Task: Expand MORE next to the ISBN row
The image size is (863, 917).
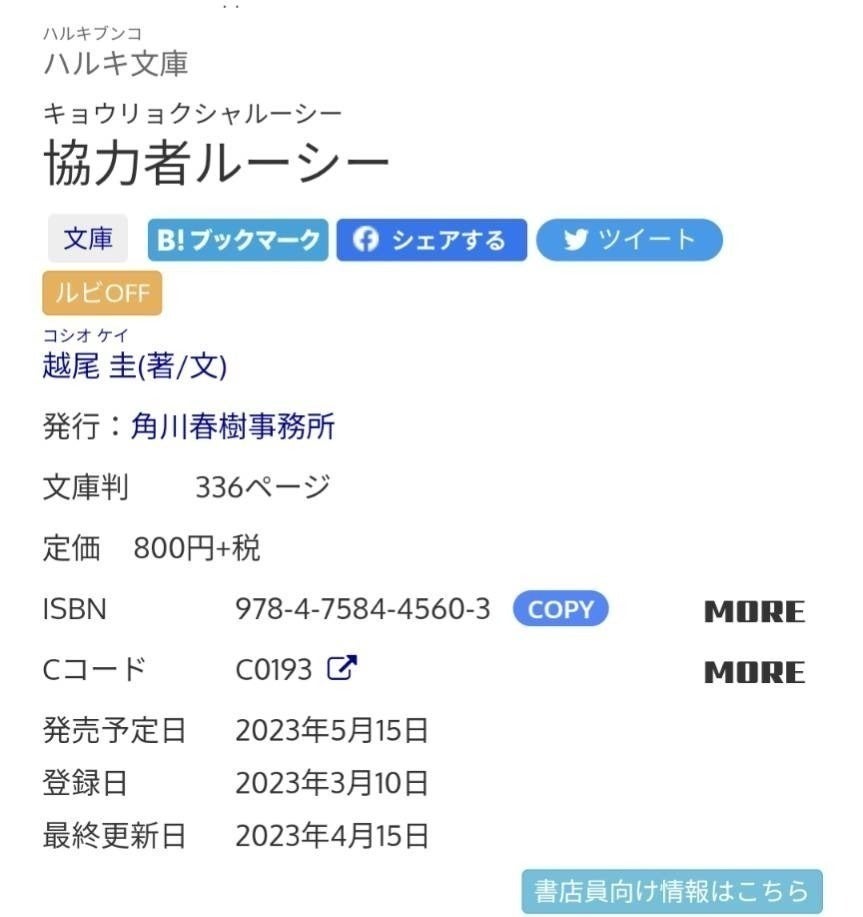Action: tap(756, 610)
